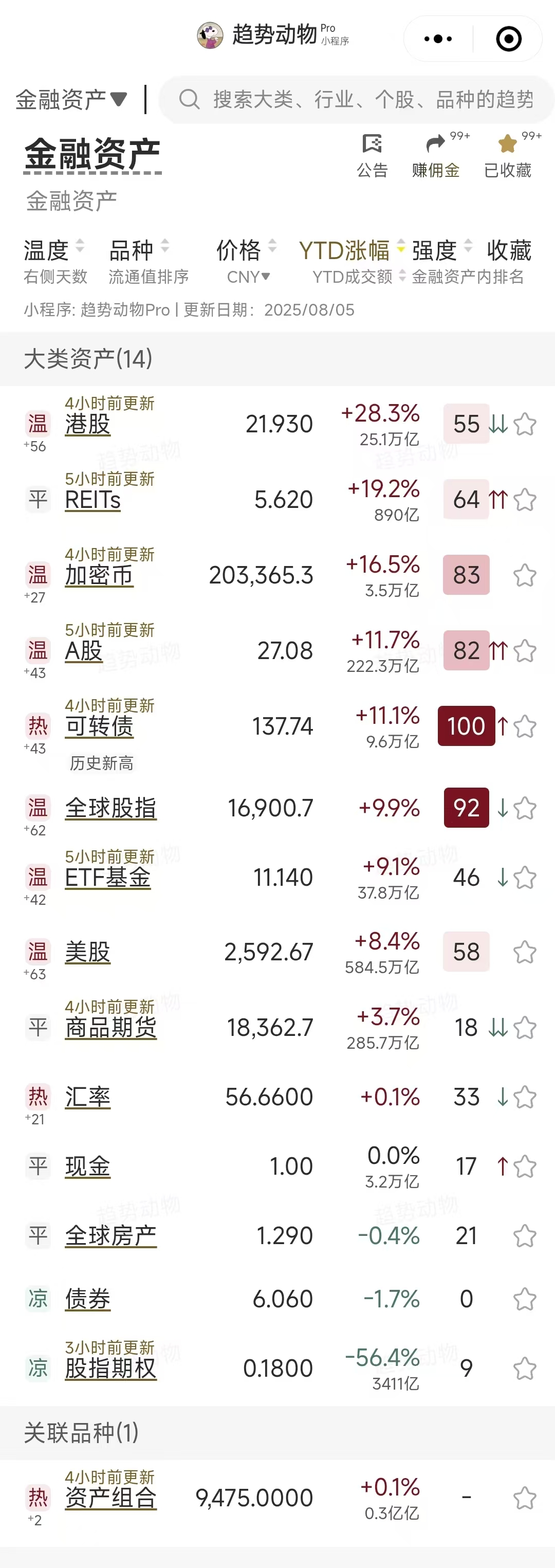This screenshot has height=1568, width=555.
Task: Open 港股 asset details
Action: pyautogui.click(x=88, y=424)
